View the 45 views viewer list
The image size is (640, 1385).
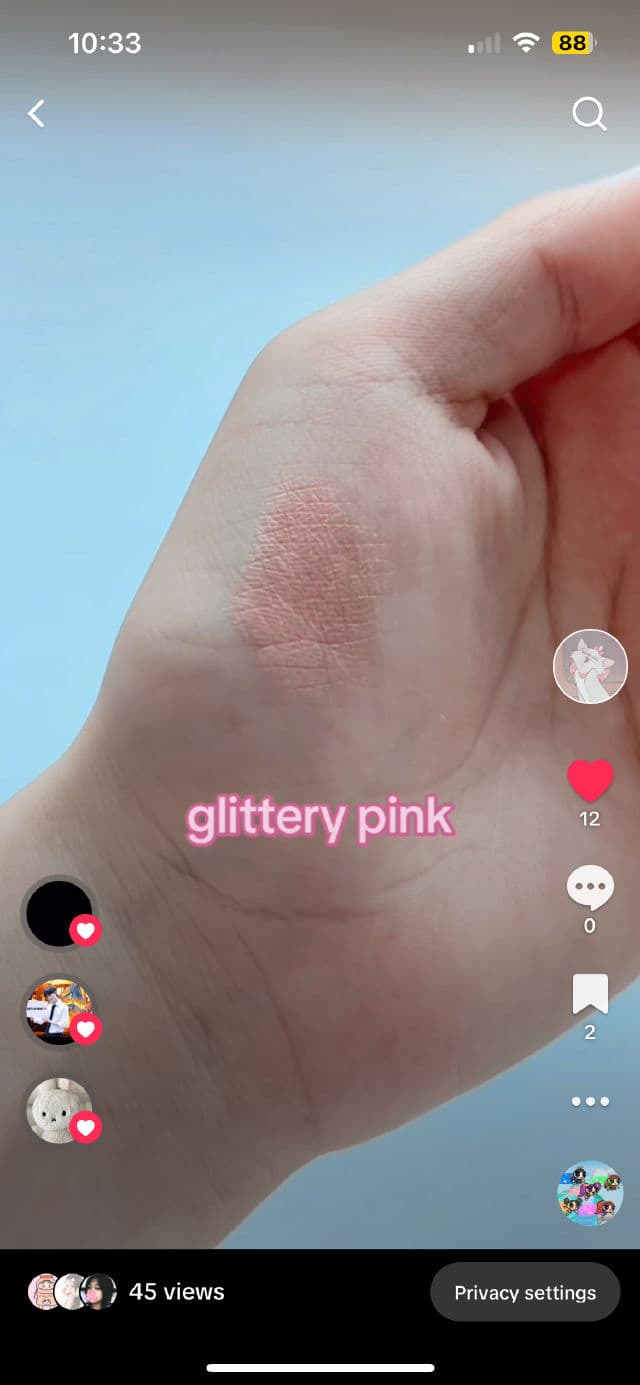(x=176, y=1292)
